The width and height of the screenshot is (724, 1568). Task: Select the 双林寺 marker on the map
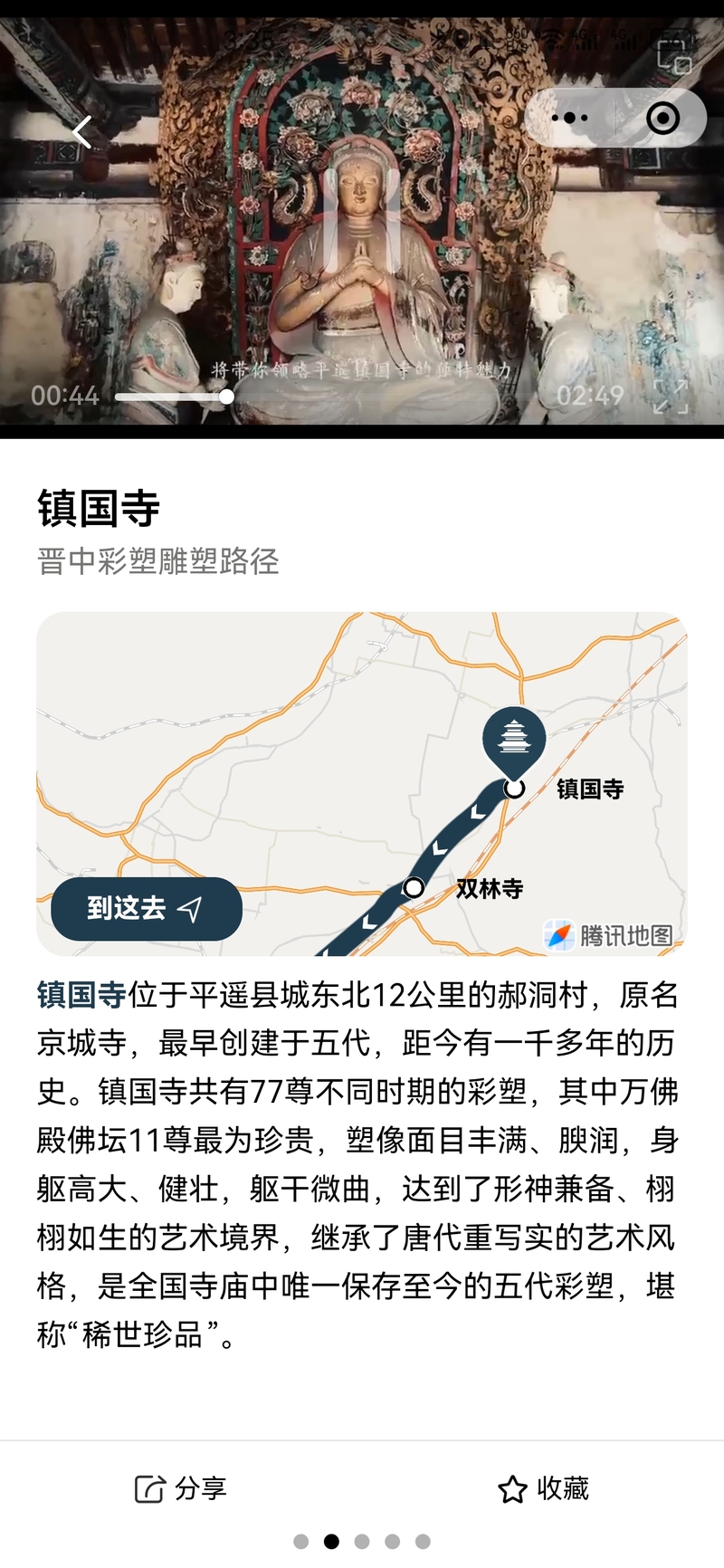(414, 887)
